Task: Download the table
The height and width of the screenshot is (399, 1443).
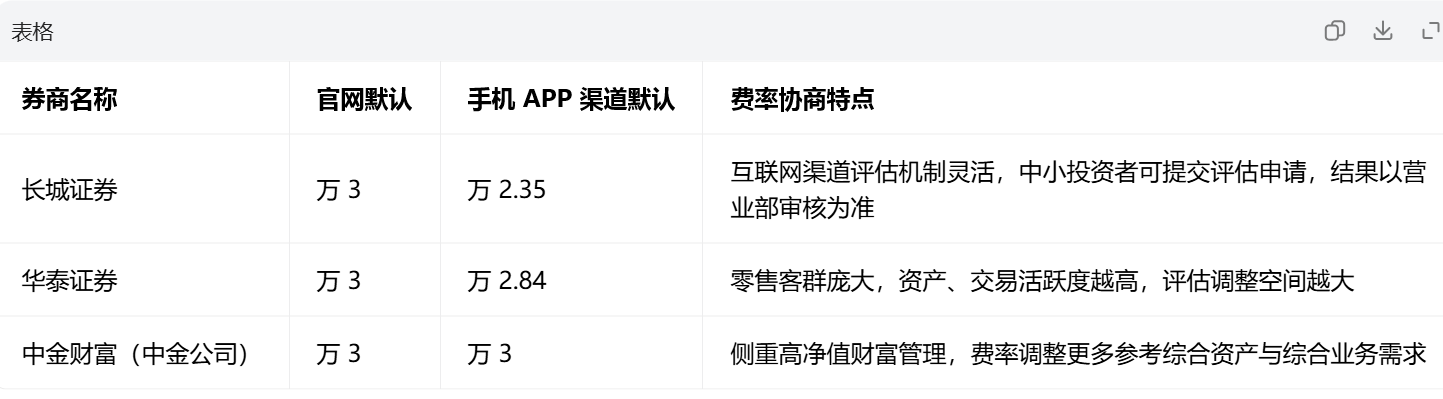Action: tap(1382, 31)
